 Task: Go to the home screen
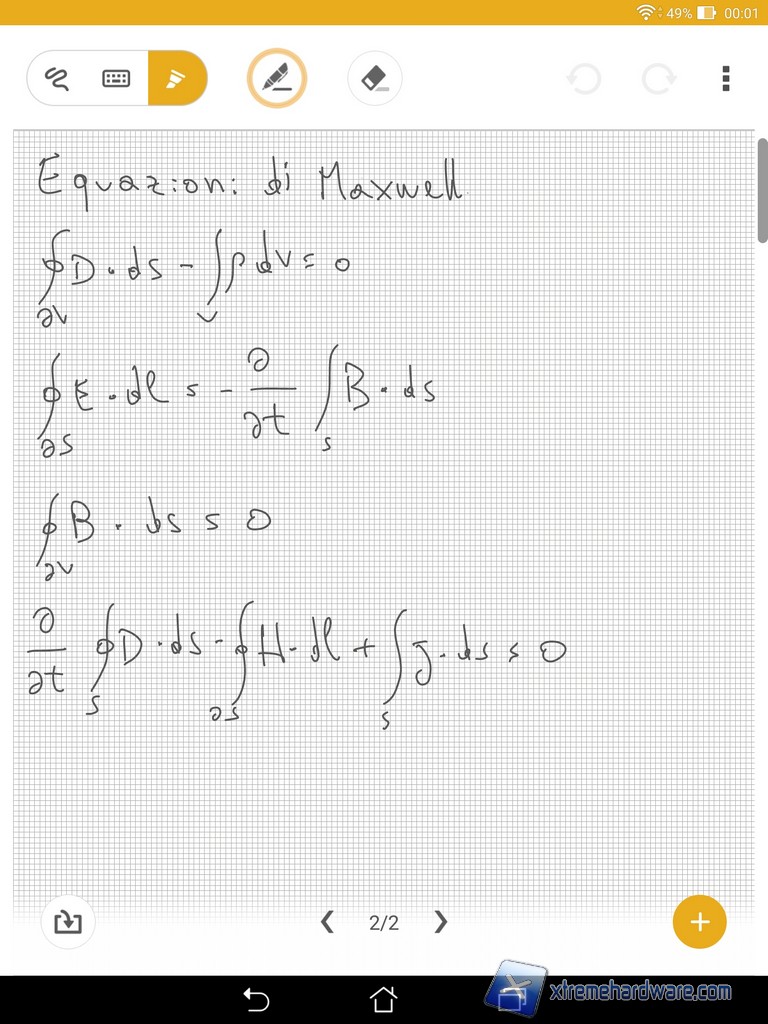(x=384, y=999)
